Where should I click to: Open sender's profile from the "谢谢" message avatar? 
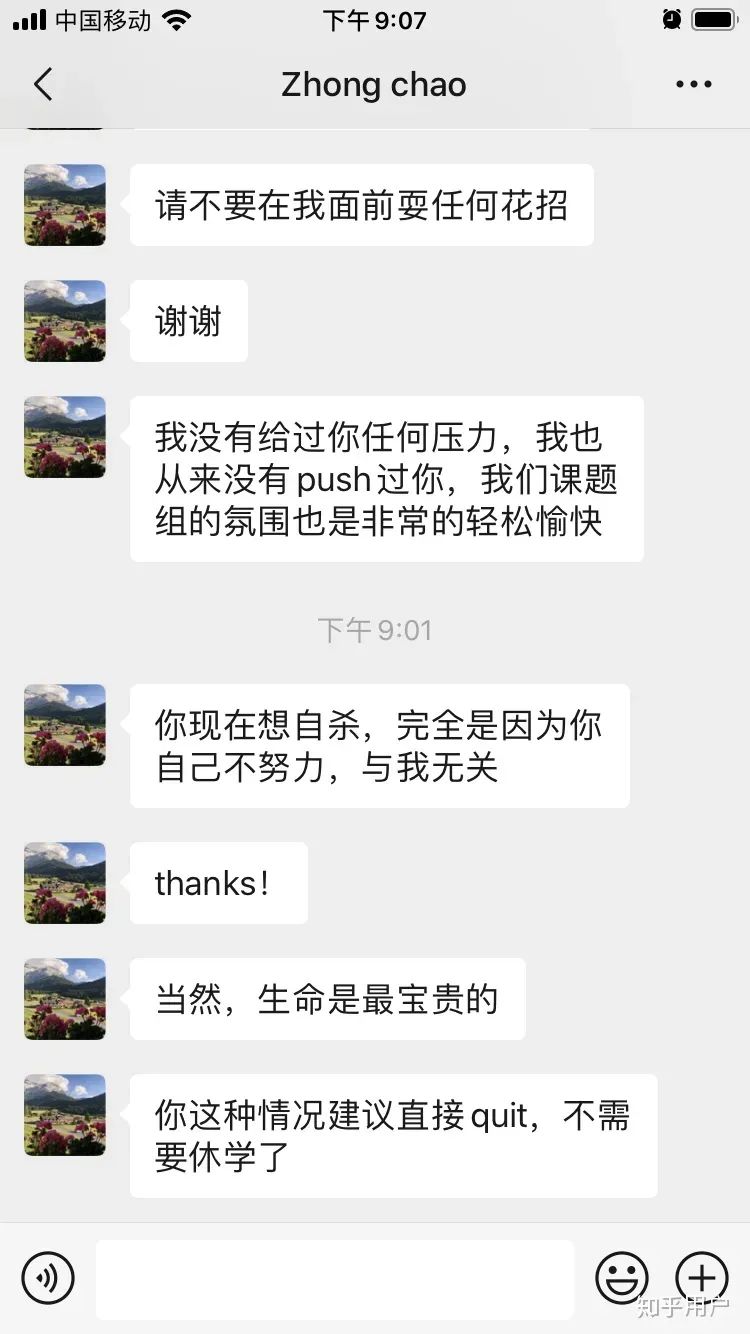tap(65, 321)
